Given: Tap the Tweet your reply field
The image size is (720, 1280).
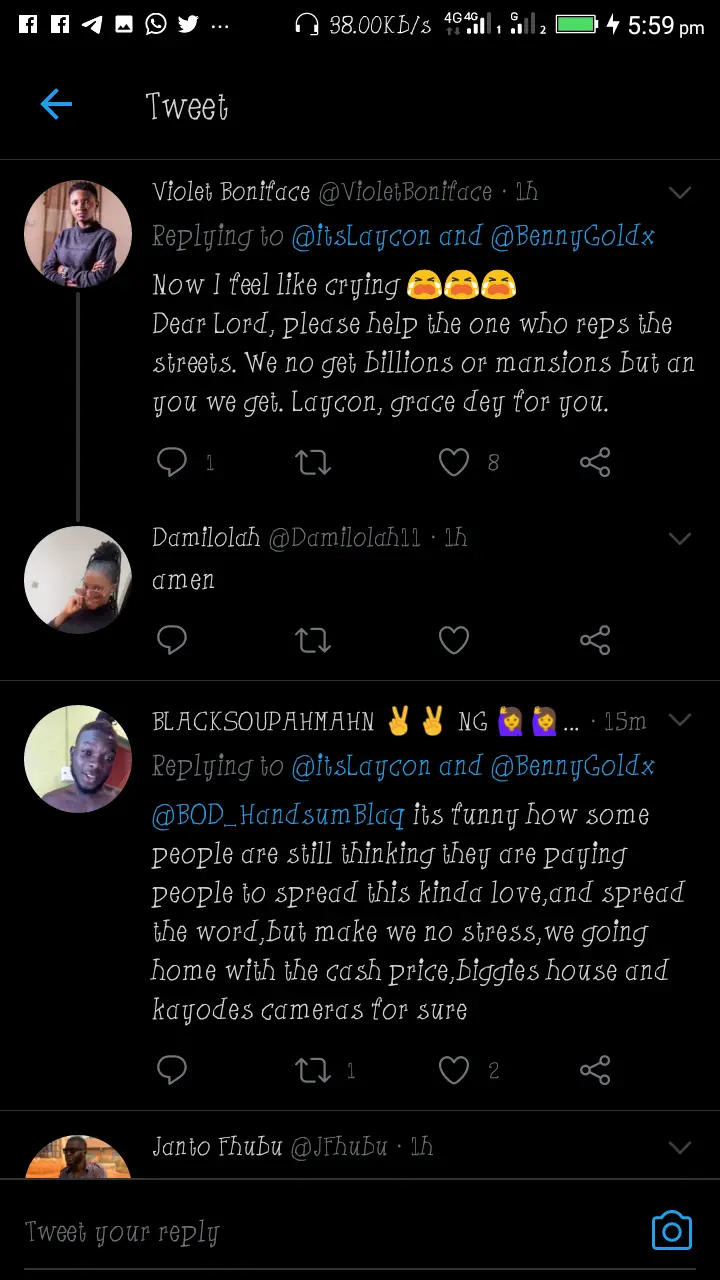Looking at the screenshot, I should pyautogui.click(x=300, y=1232).
